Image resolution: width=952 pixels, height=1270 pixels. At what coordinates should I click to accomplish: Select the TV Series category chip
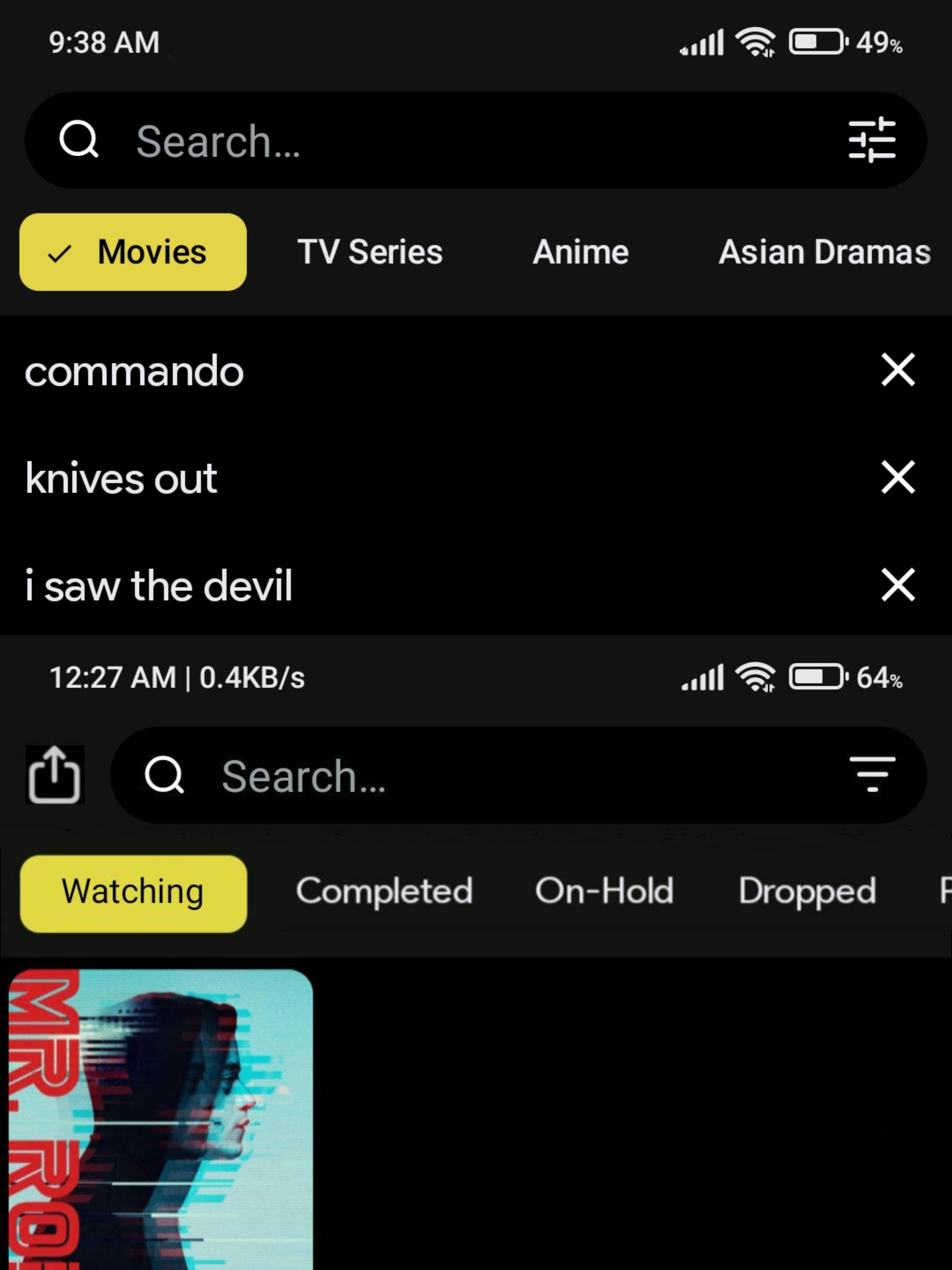pyautogui.click(x=369, y=252)
